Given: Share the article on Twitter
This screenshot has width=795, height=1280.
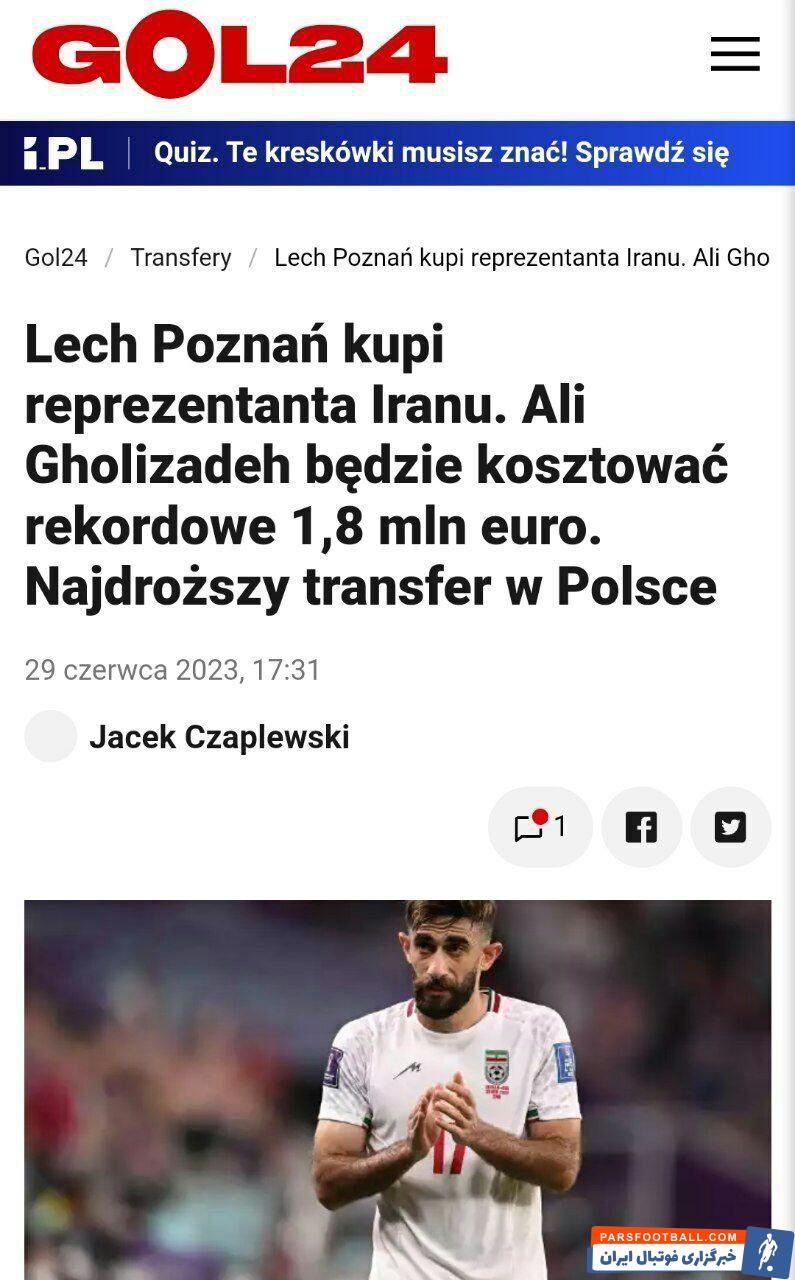Looking at the screenshot, I should pyautogui.click(x=730, y=827).
